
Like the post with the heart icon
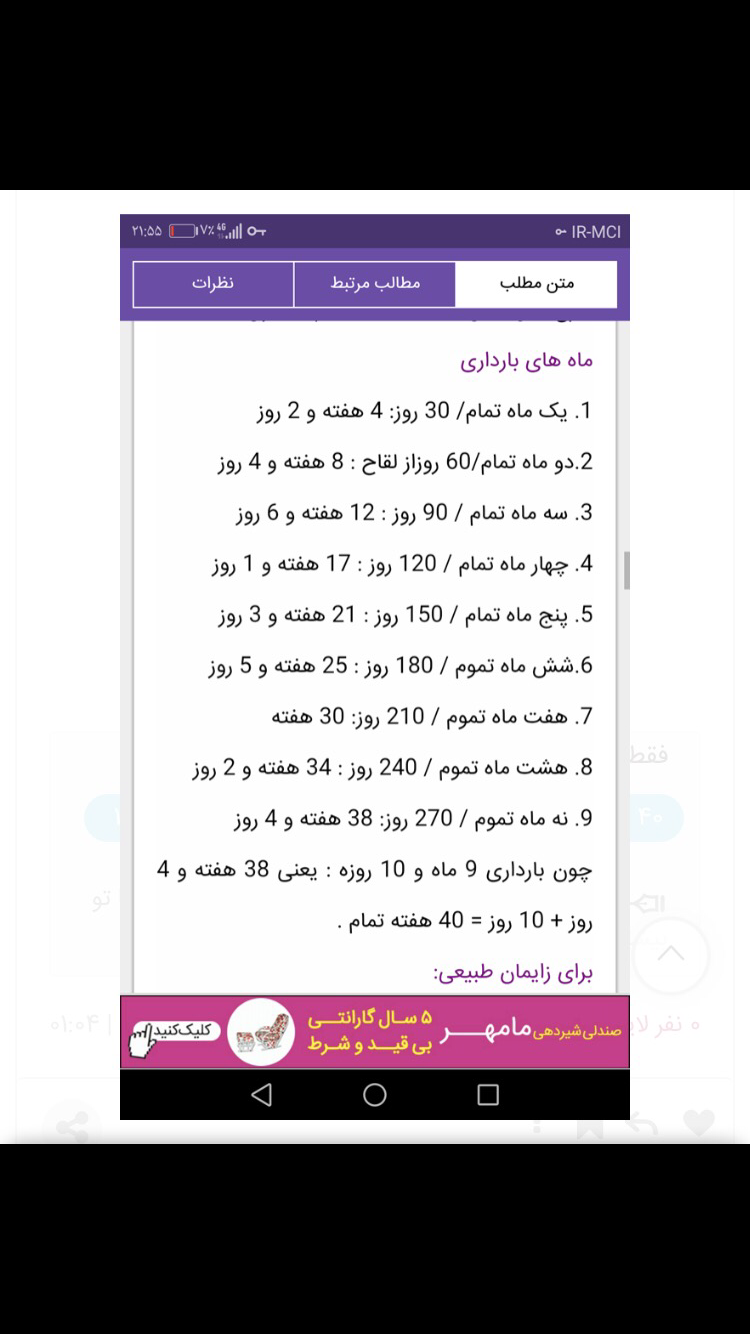(699, 1124)
